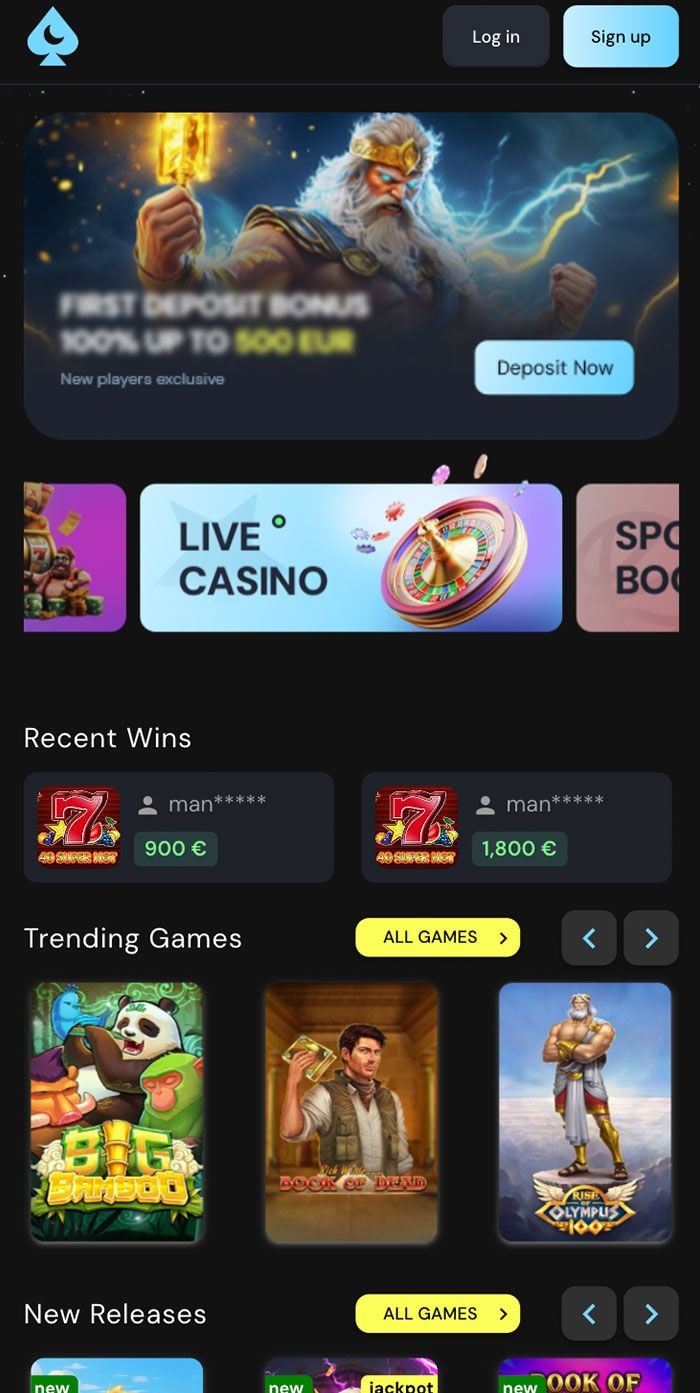
Task: Launch the Book of Dead game
Action: pos(351,1112)
